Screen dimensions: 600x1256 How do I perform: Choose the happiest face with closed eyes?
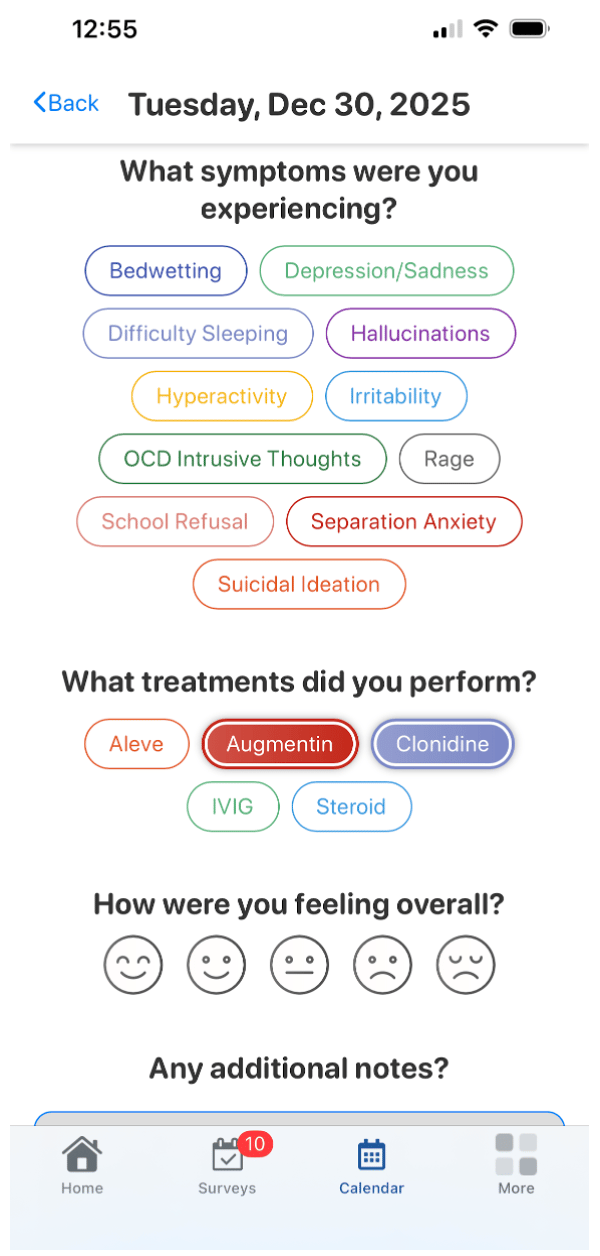click(x=133, y=966)
